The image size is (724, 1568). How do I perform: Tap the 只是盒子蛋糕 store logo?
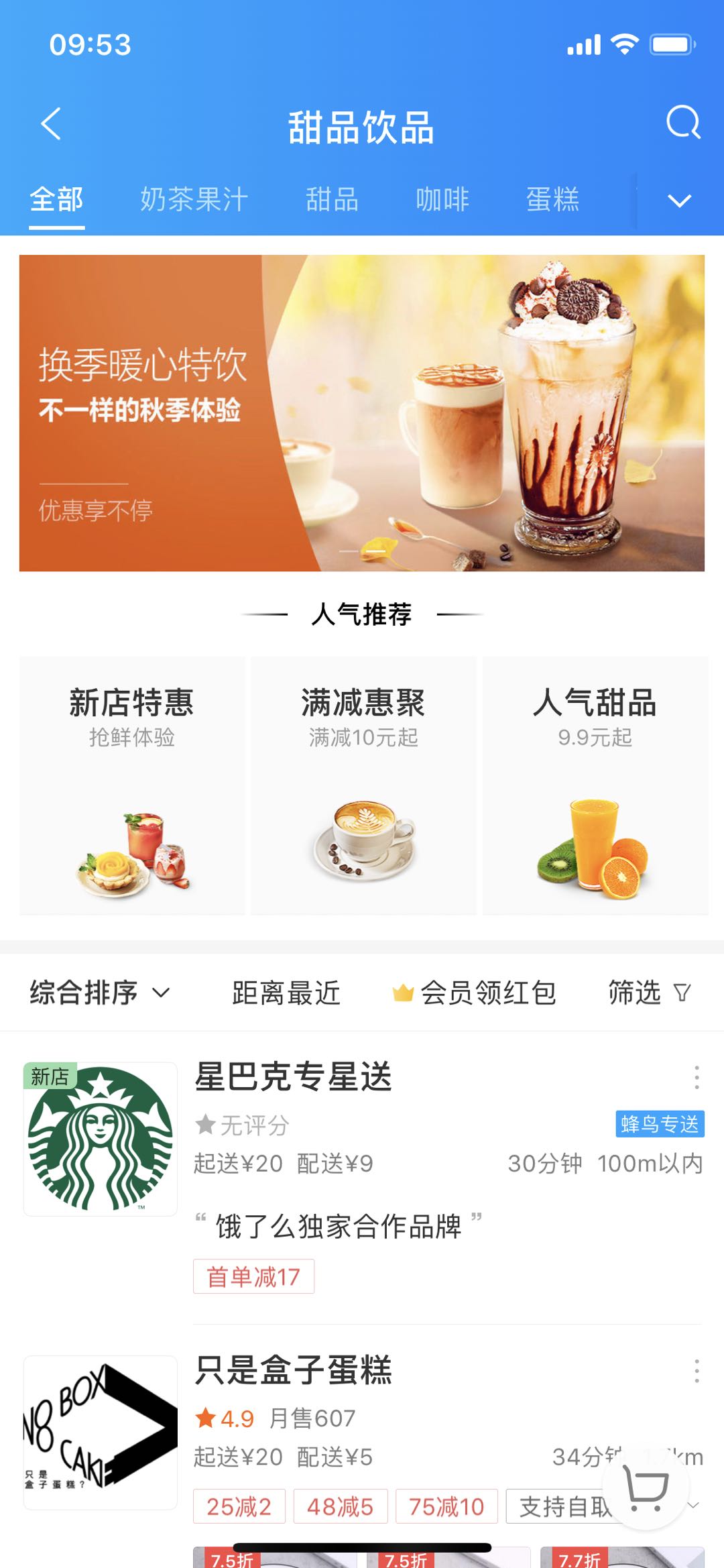[101, 1432]
